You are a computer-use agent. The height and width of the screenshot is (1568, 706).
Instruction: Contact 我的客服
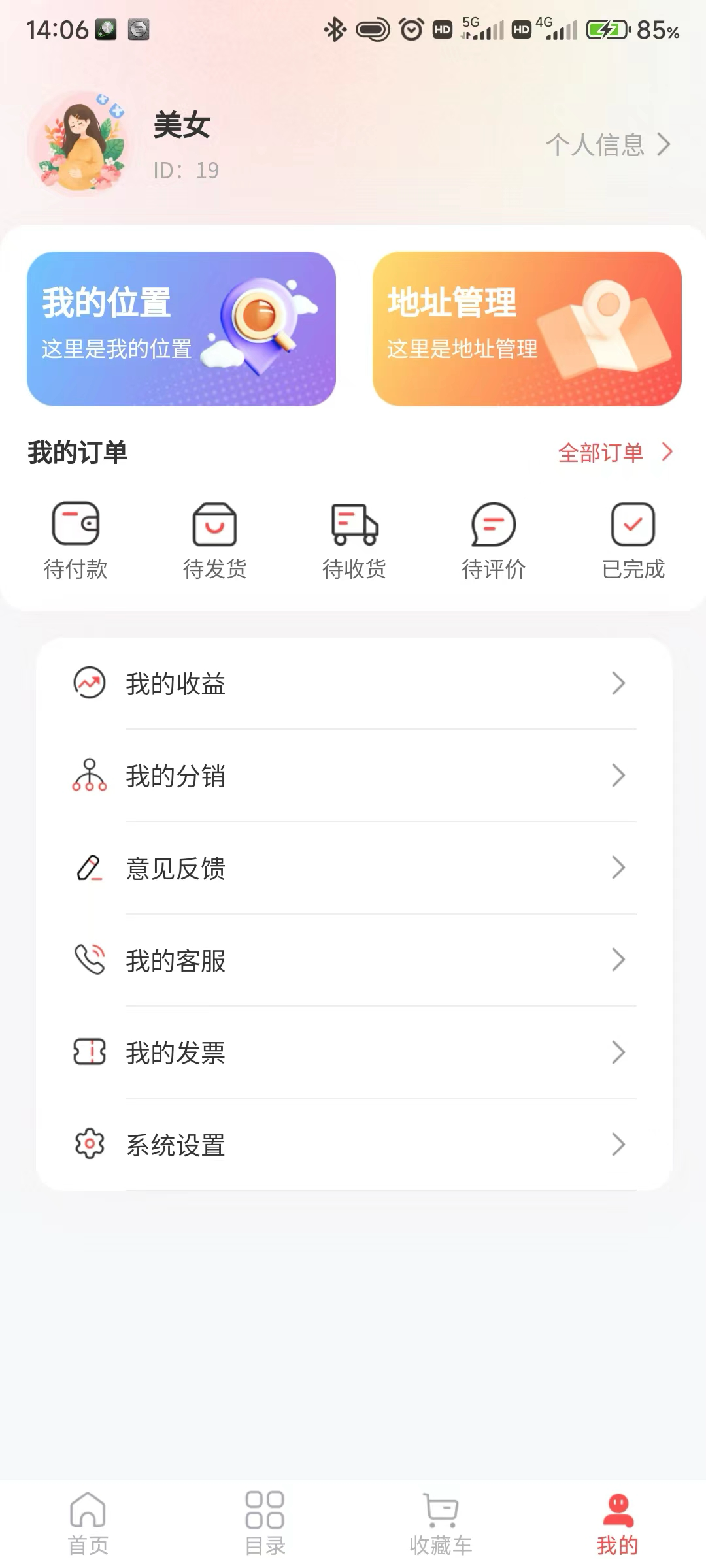point(354,960)
